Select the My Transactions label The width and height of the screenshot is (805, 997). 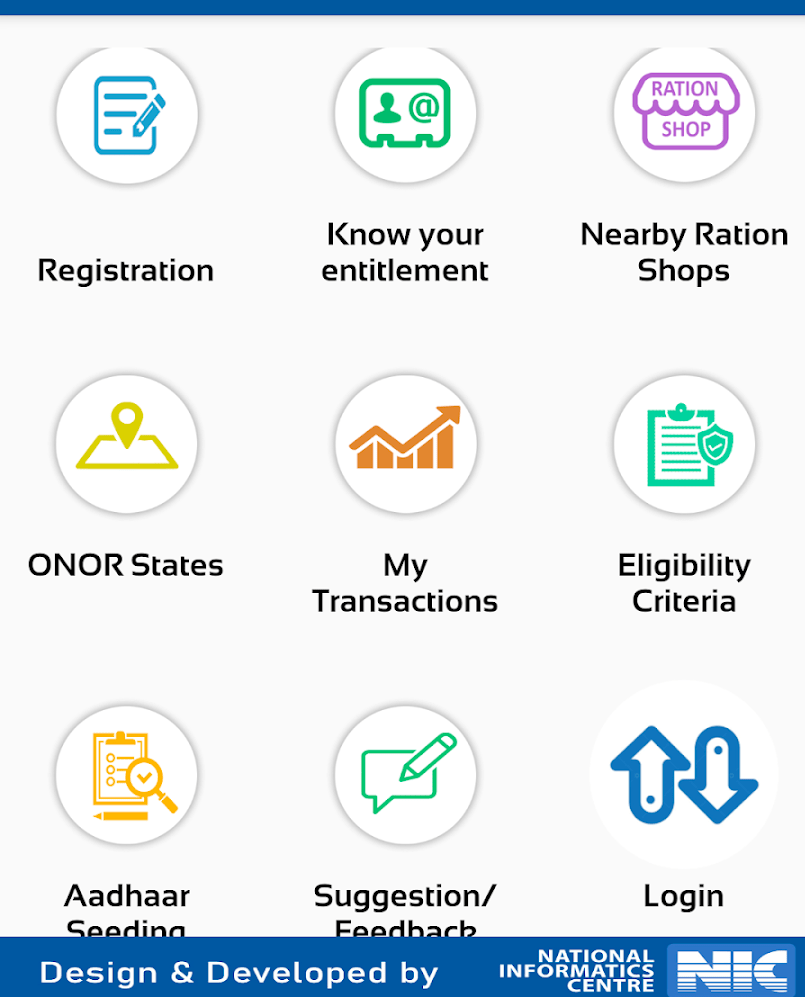click(x=404, y=583)
